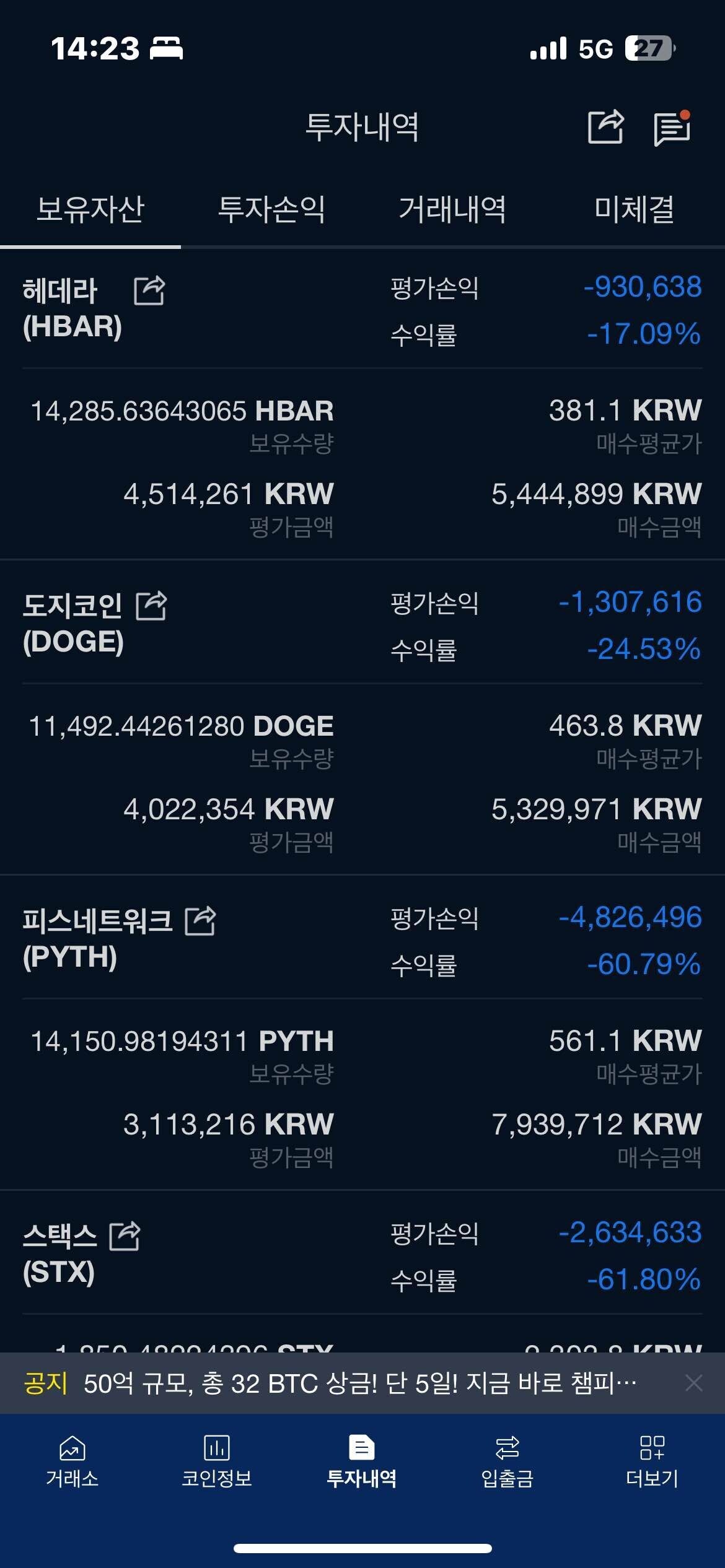The width and height of the screenshot is (725, 1568).
Task: Open the messages icon with red dot
Action: (672, 128)
